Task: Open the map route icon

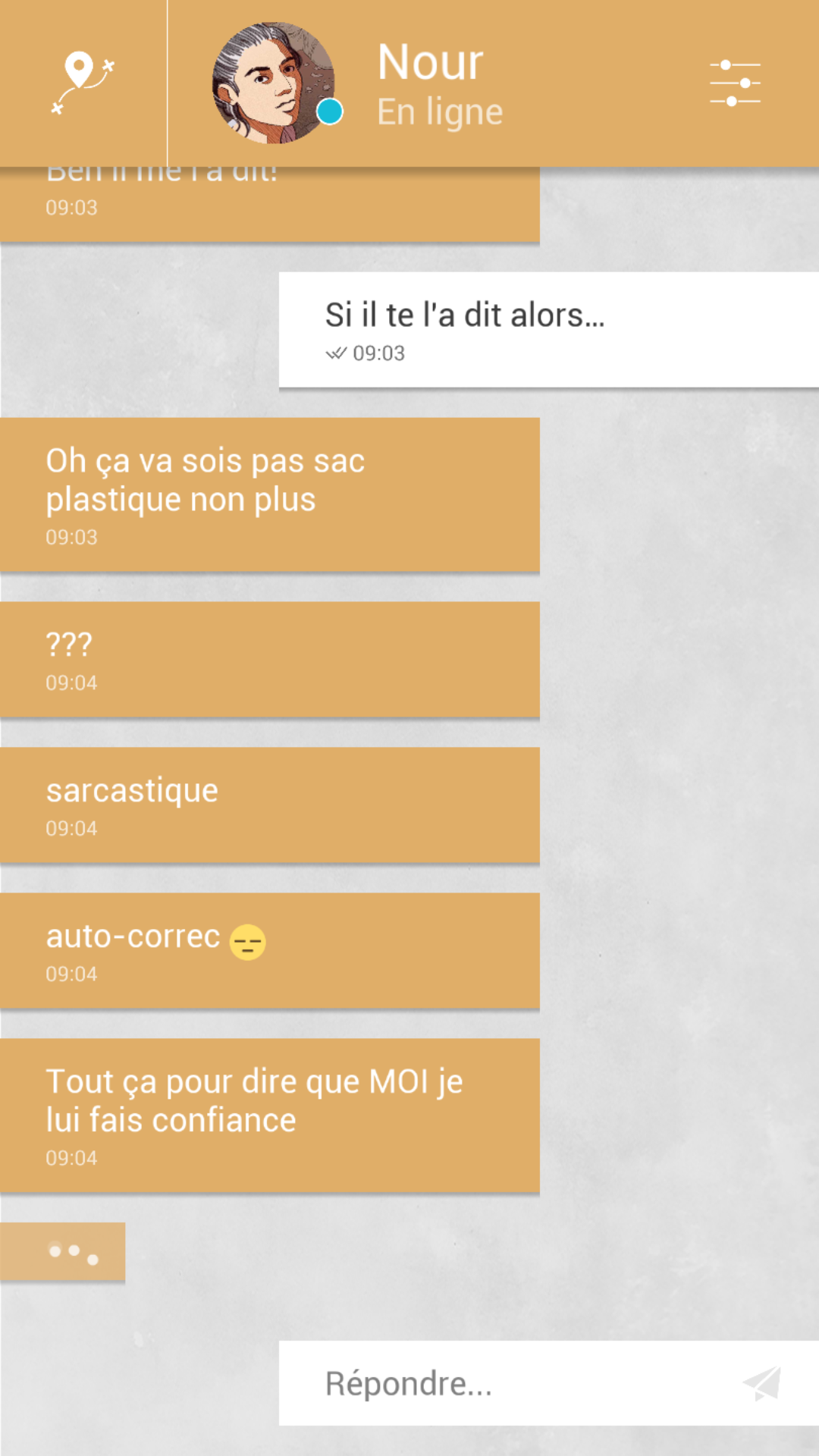Action: 83,83
